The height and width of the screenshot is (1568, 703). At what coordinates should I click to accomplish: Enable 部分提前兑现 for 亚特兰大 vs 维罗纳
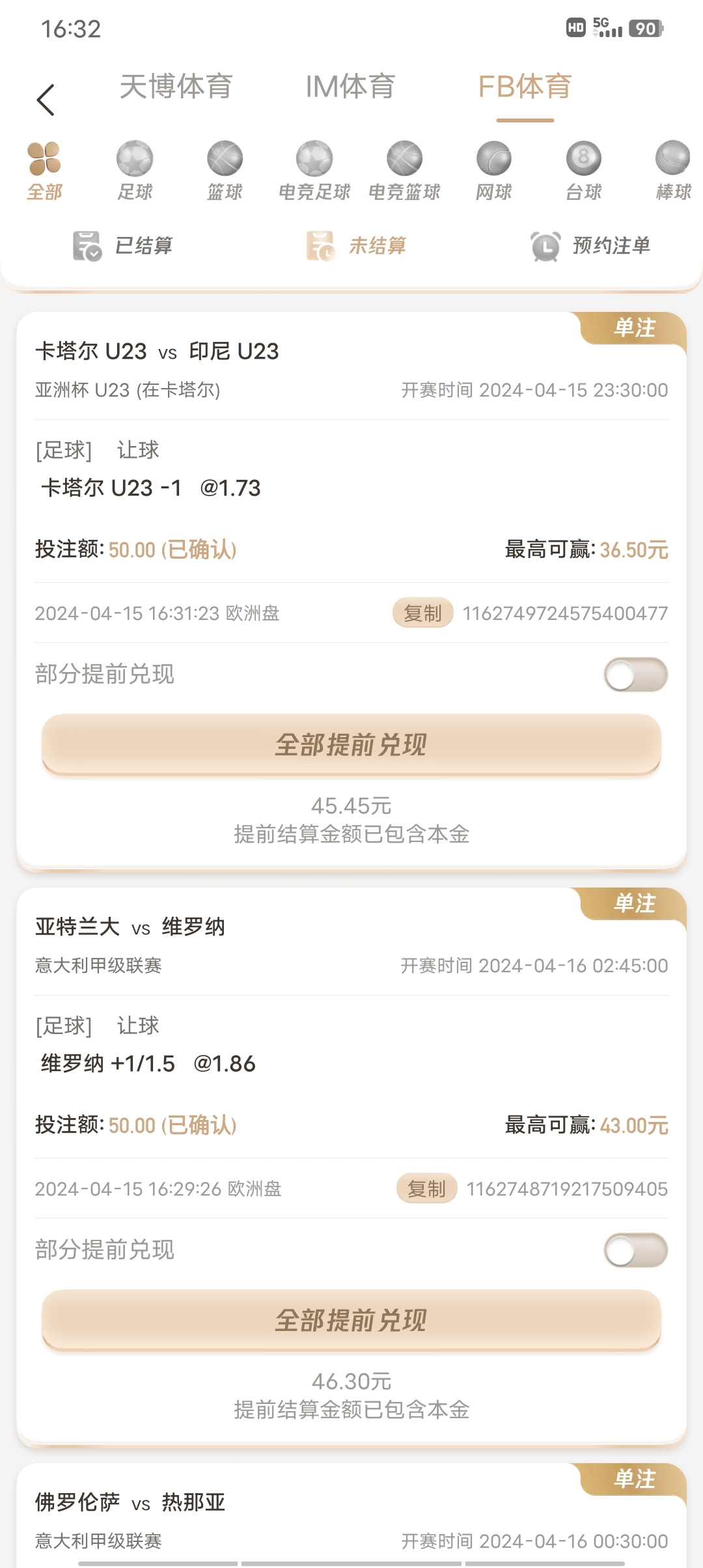(635, 1250)
